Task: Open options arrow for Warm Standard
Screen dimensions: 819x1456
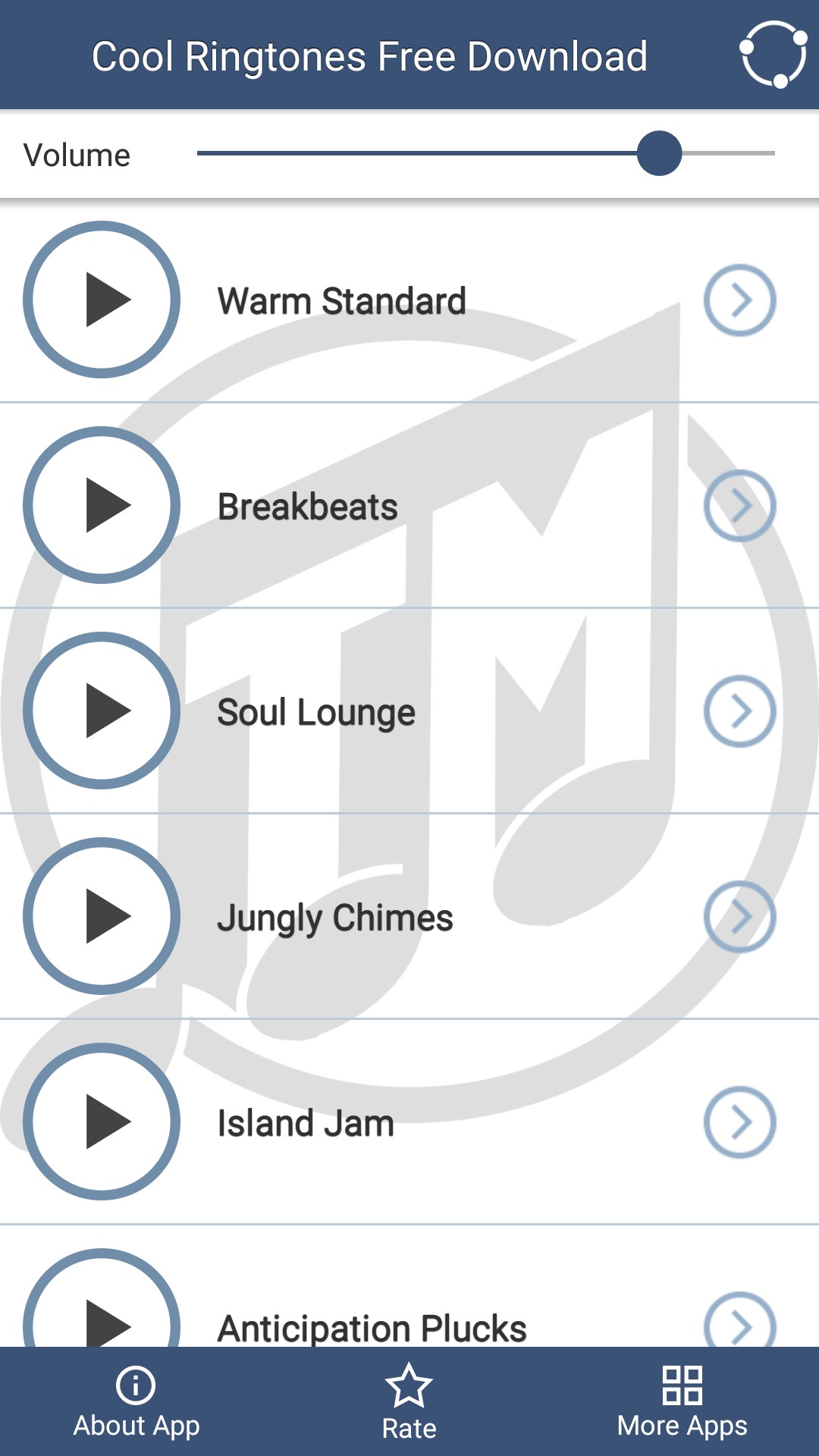Action: click(x=739, y=300)
